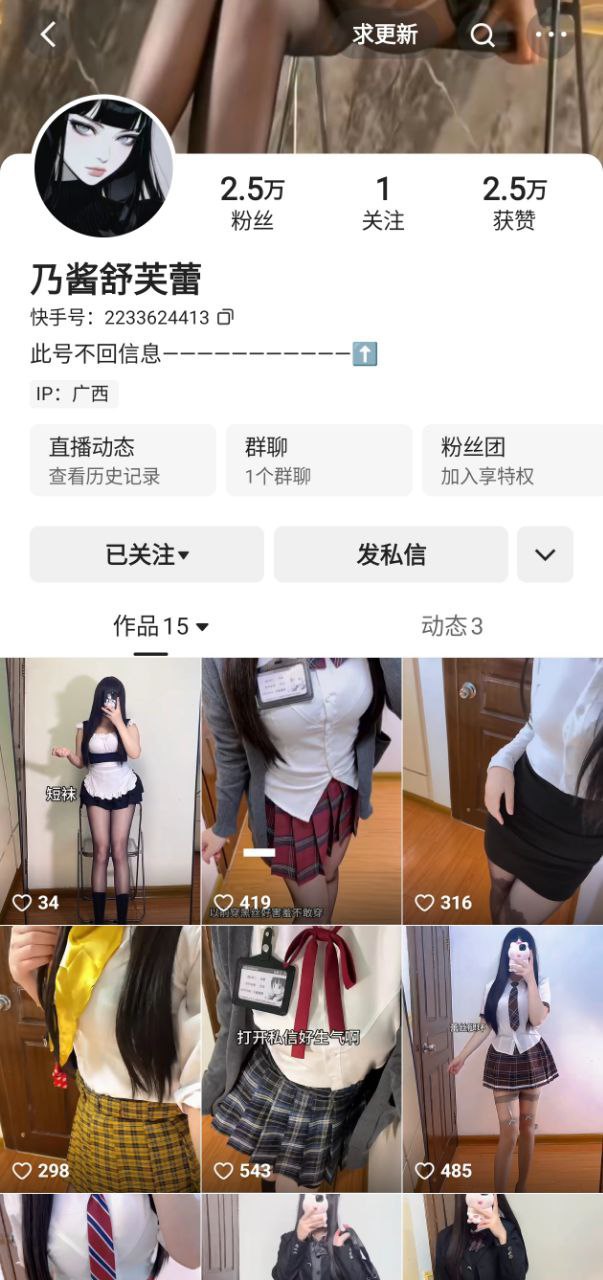603x1280 pixels.
Task: Copy the 快手号 ID with copy icon
Action: (x=225, y=318)
